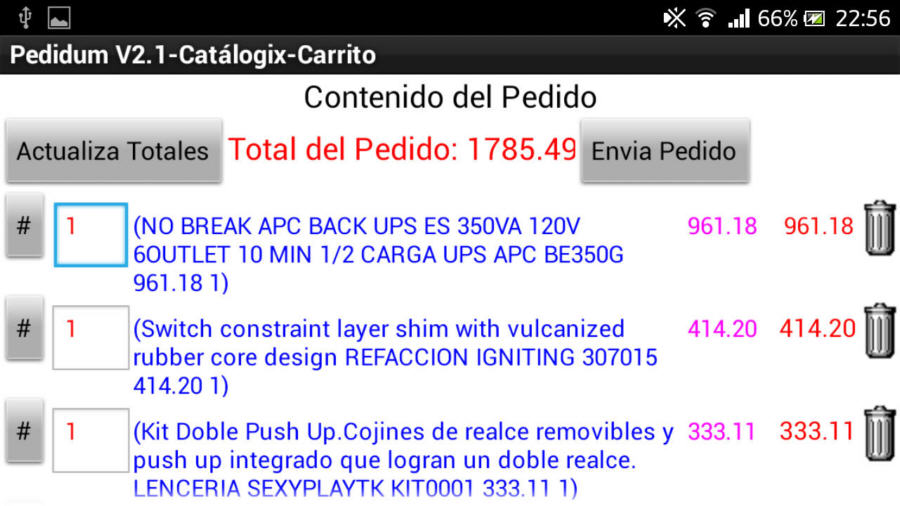Tap the Actualiza Totales button

click(112, 151)
